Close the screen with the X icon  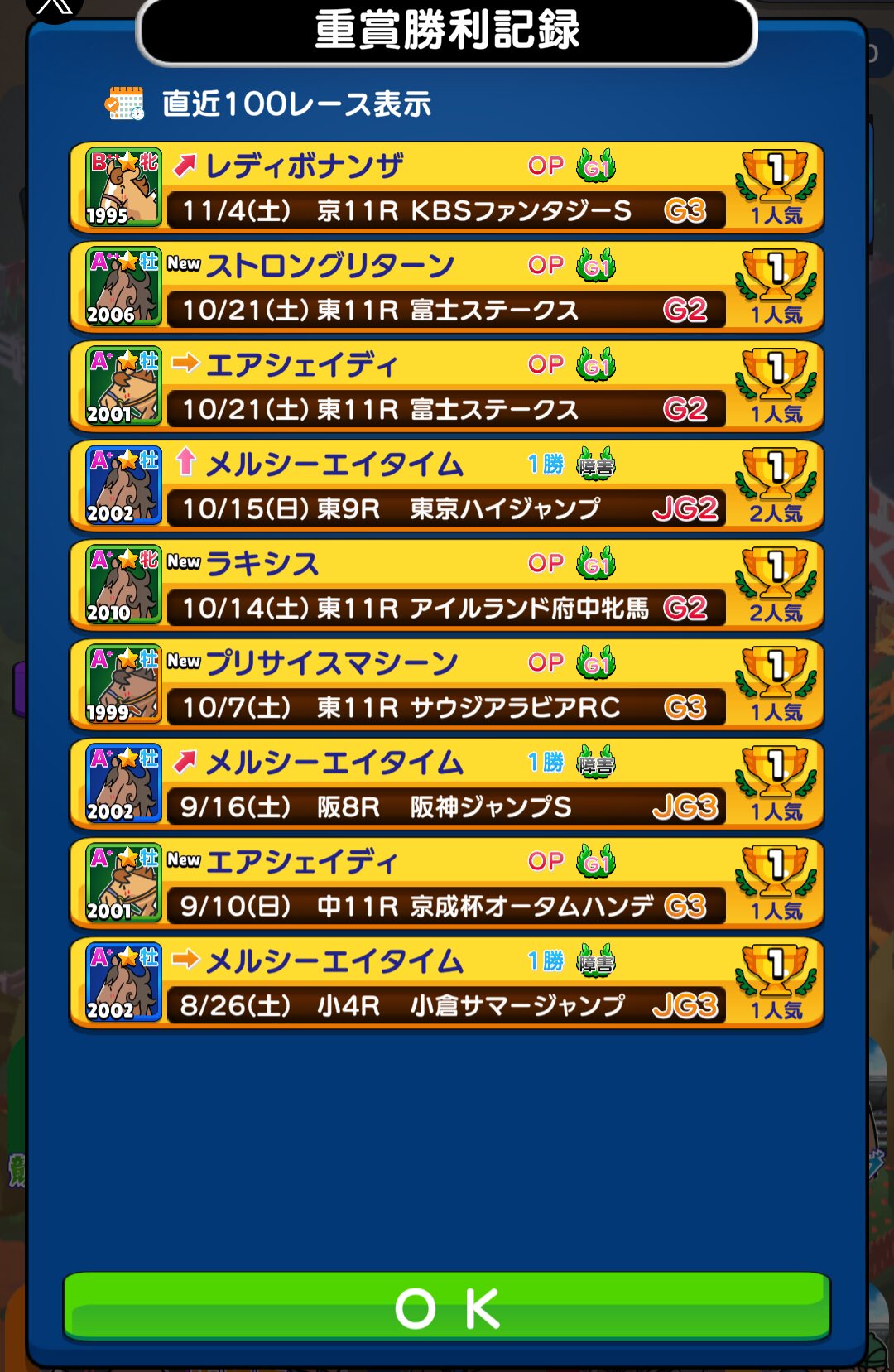[x=55, y=7]
